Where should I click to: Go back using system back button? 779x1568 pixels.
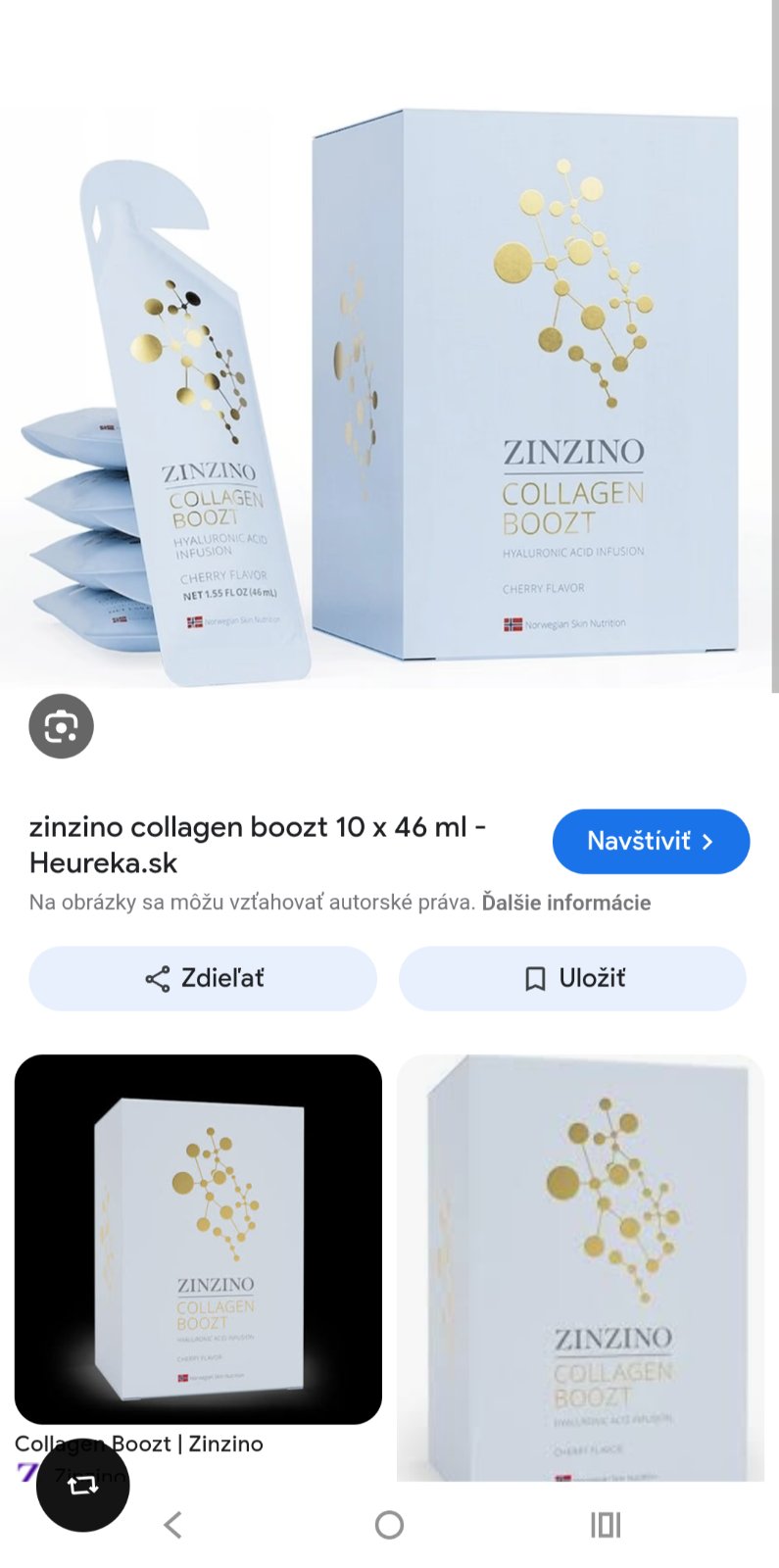(x=173, y=1525)
